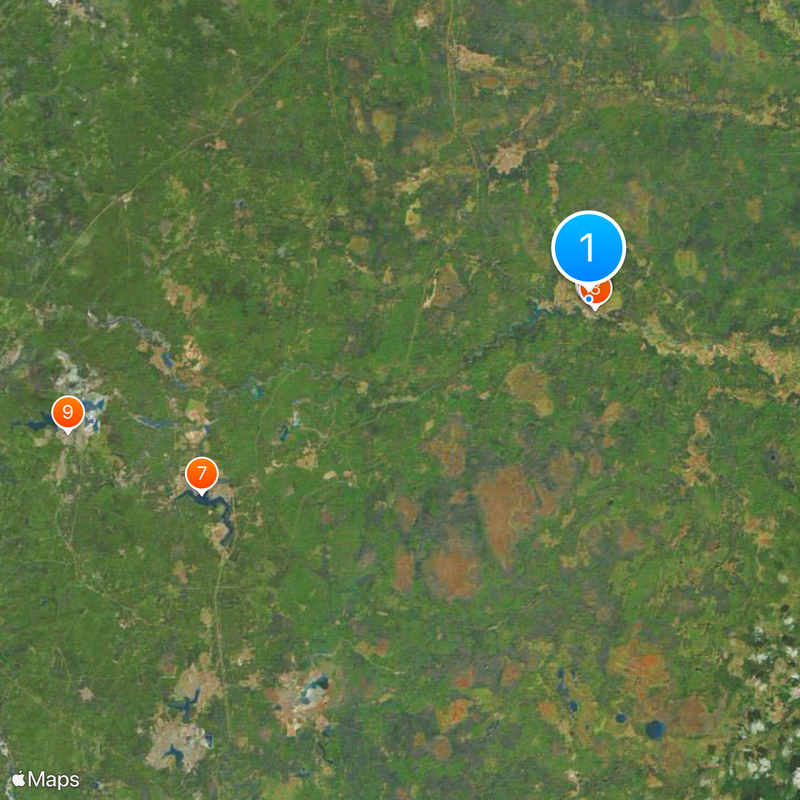
Task: Select the blue map pin numbered 1
Action: click(589, 247)
